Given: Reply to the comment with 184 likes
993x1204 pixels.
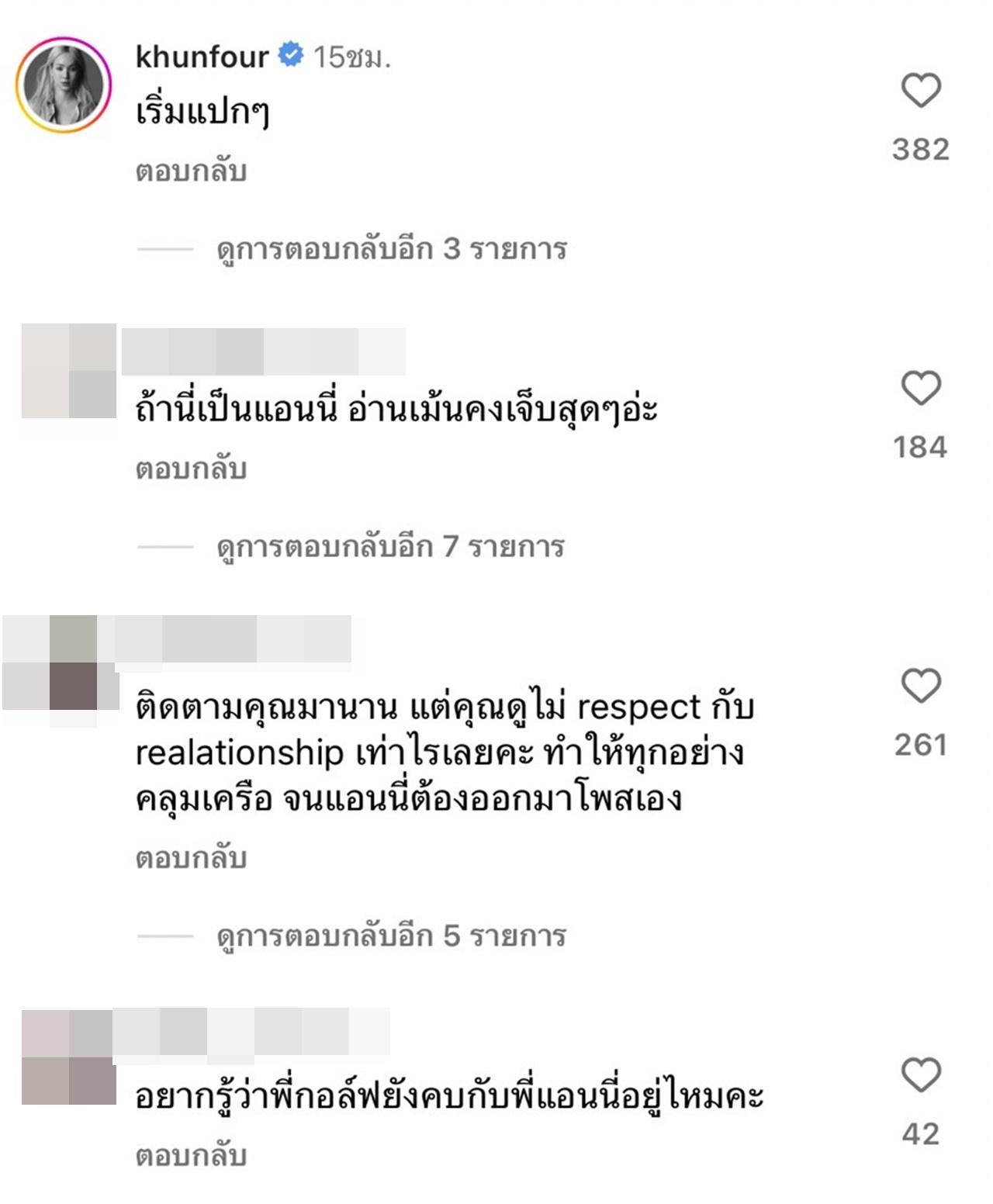Looking at the screenshot, I should (191, 469).
